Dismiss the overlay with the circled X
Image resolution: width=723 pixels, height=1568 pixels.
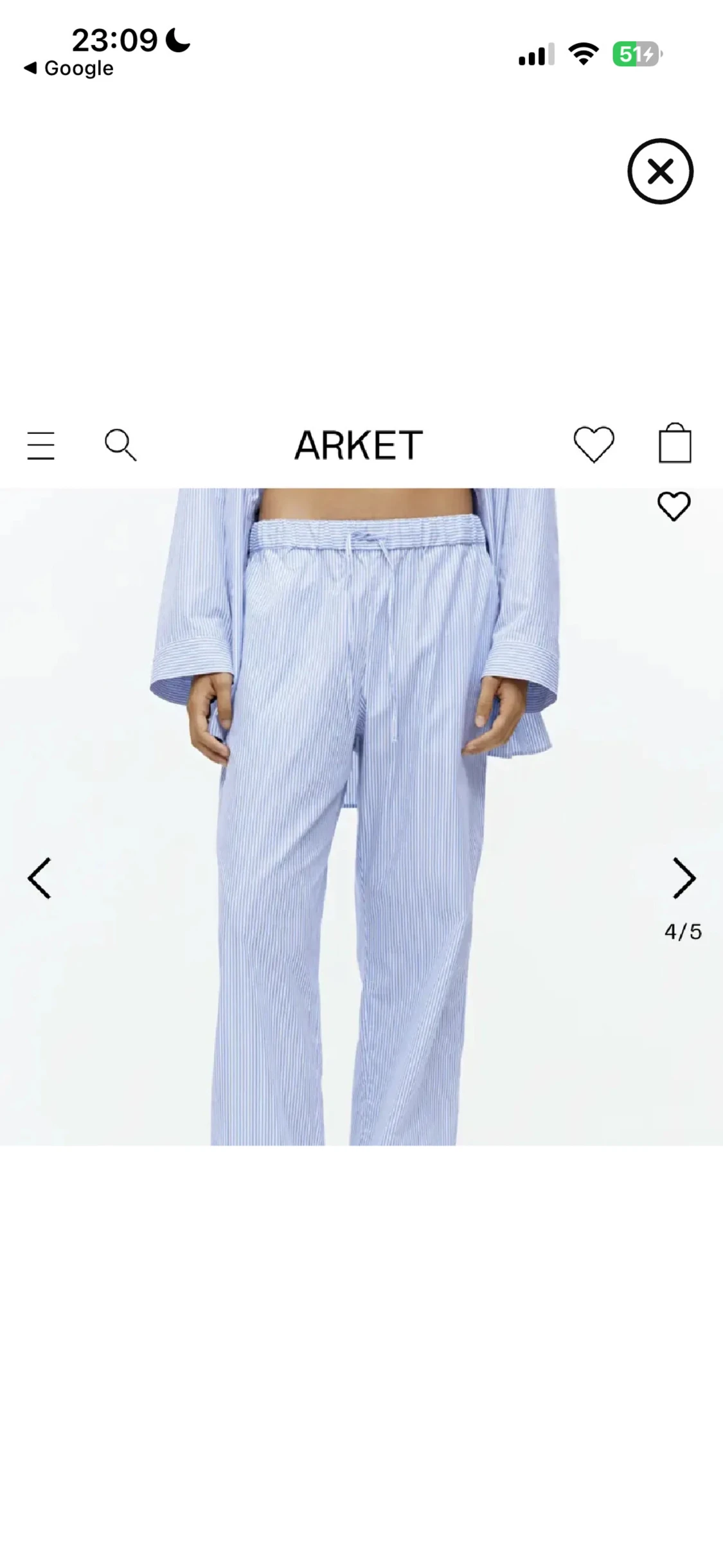pyautogui.click(x=661, y=172)
